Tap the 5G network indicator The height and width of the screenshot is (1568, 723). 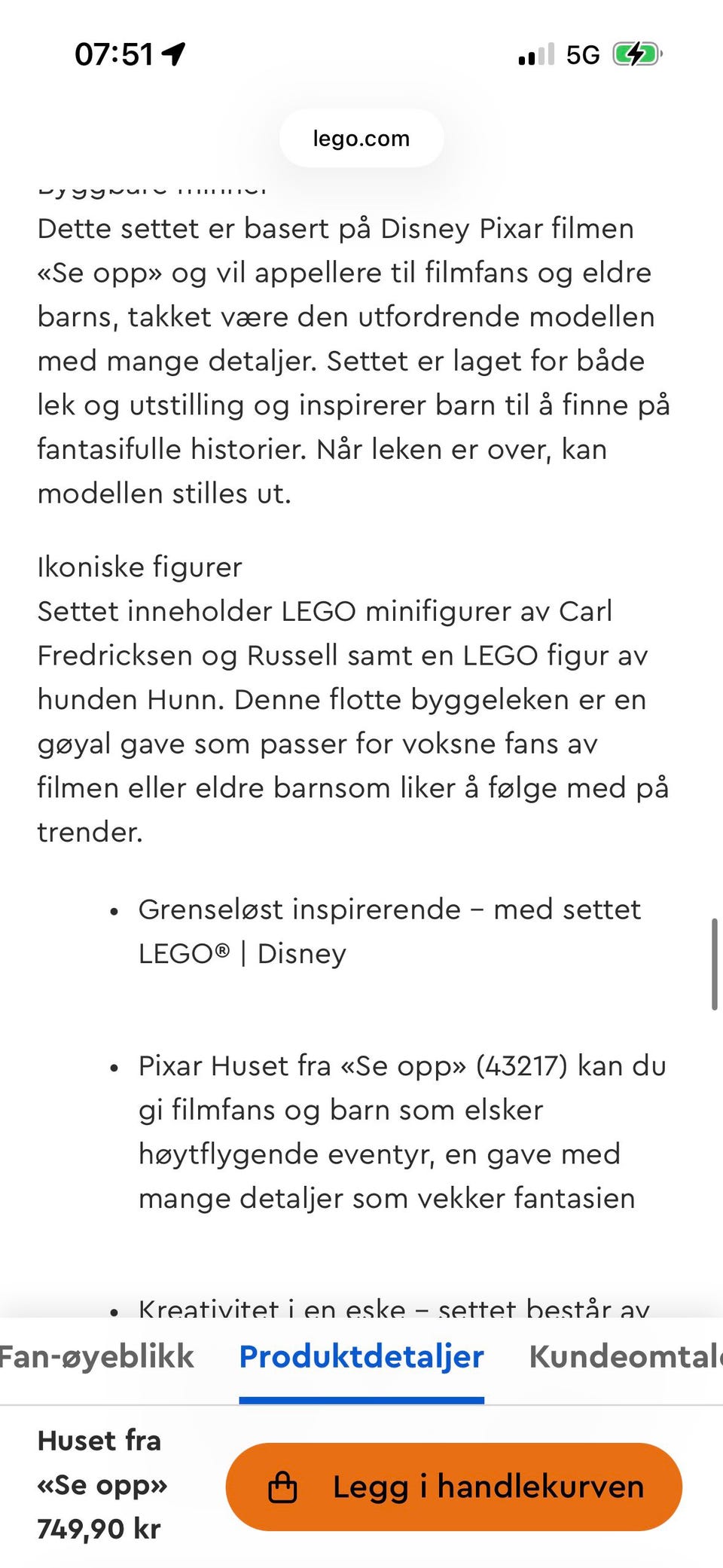click(x=582, y=54)
